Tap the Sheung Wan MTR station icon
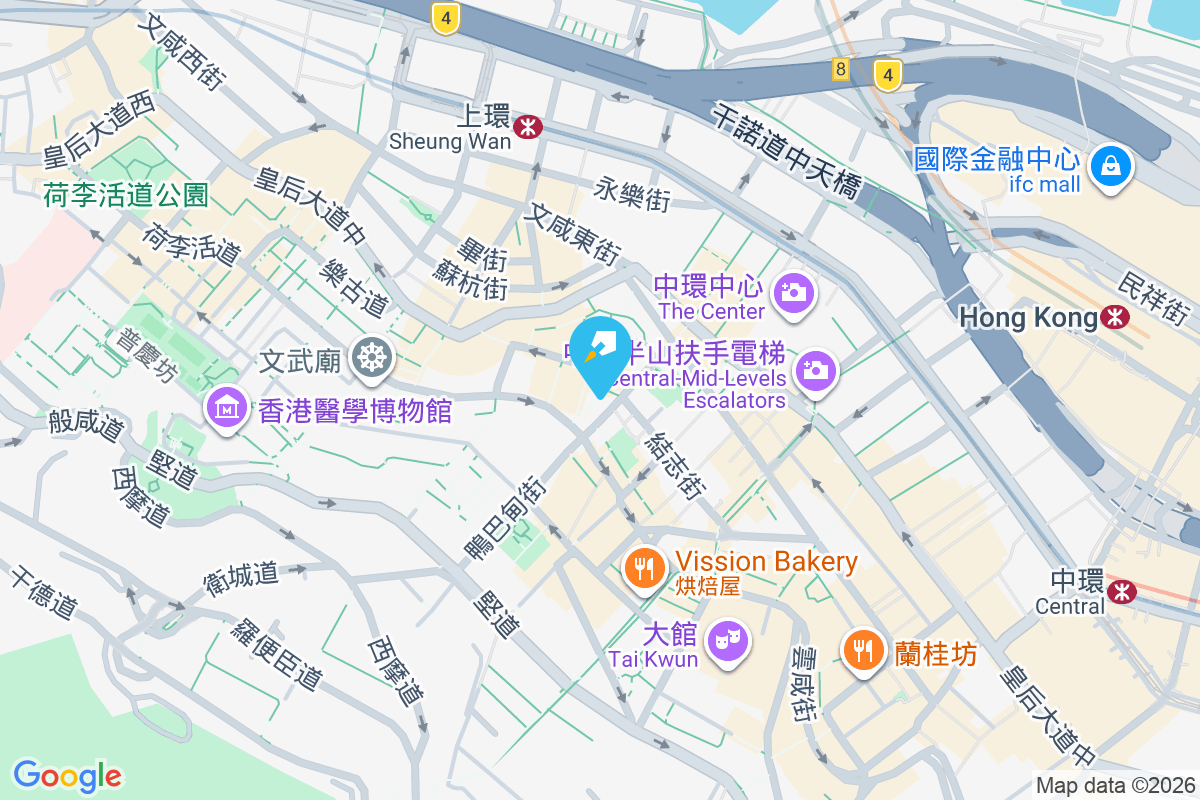The image size is (1200, 800). (x=526, y=126)
